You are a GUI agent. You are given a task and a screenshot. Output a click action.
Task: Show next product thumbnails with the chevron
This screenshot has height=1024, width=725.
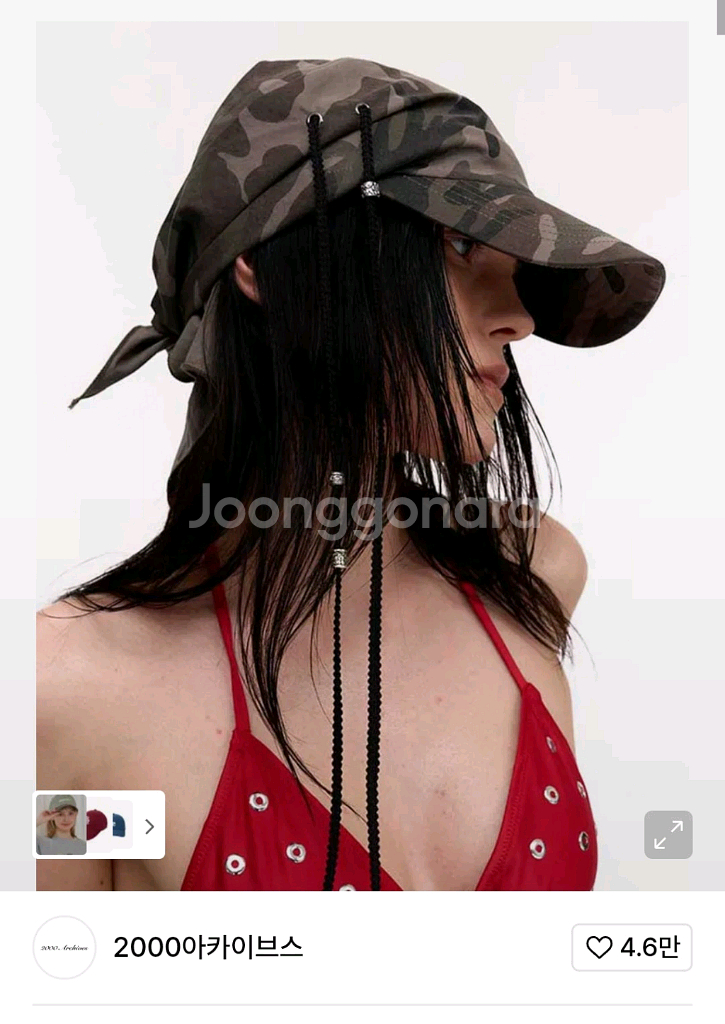[149, 826]
